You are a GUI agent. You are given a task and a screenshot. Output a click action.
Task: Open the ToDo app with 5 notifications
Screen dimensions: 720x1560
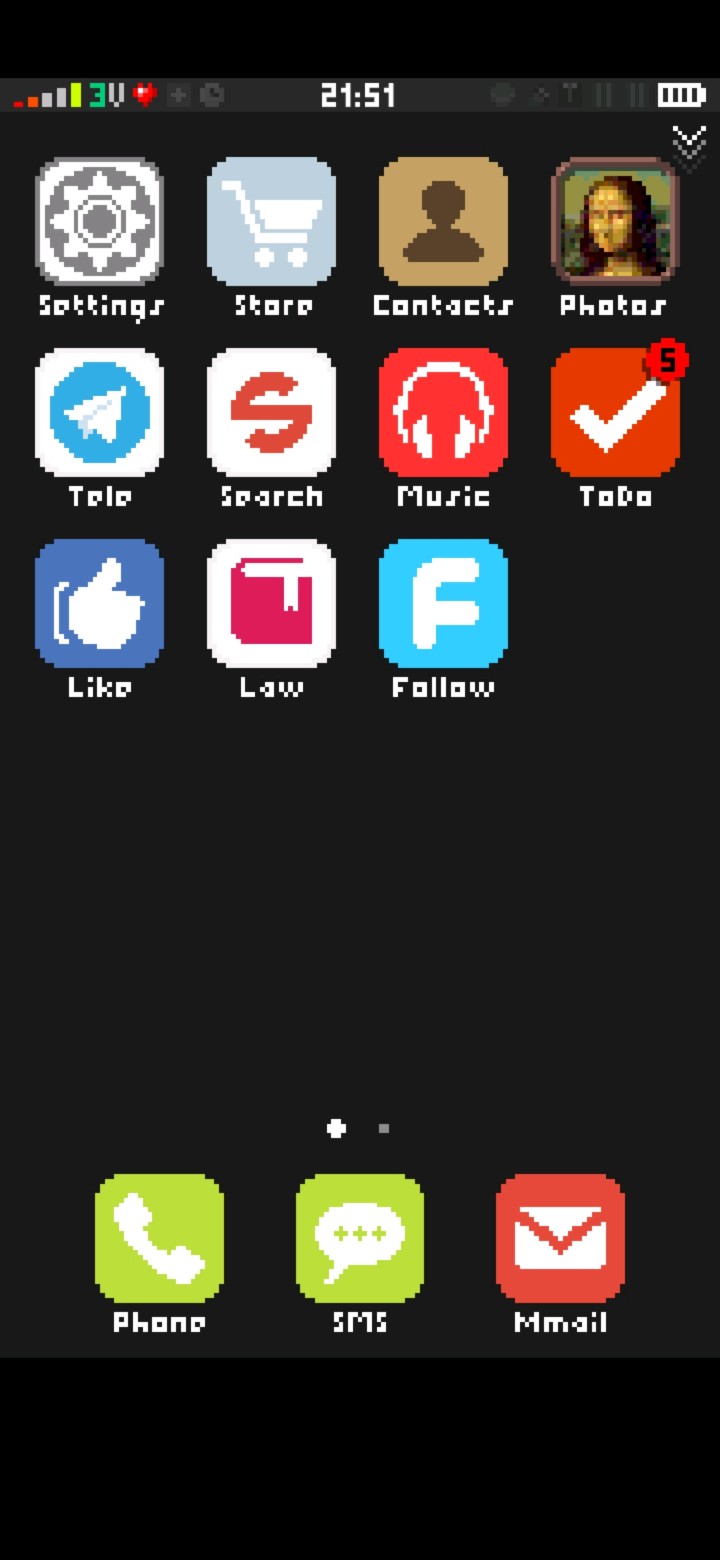click(x=615, y=412)
